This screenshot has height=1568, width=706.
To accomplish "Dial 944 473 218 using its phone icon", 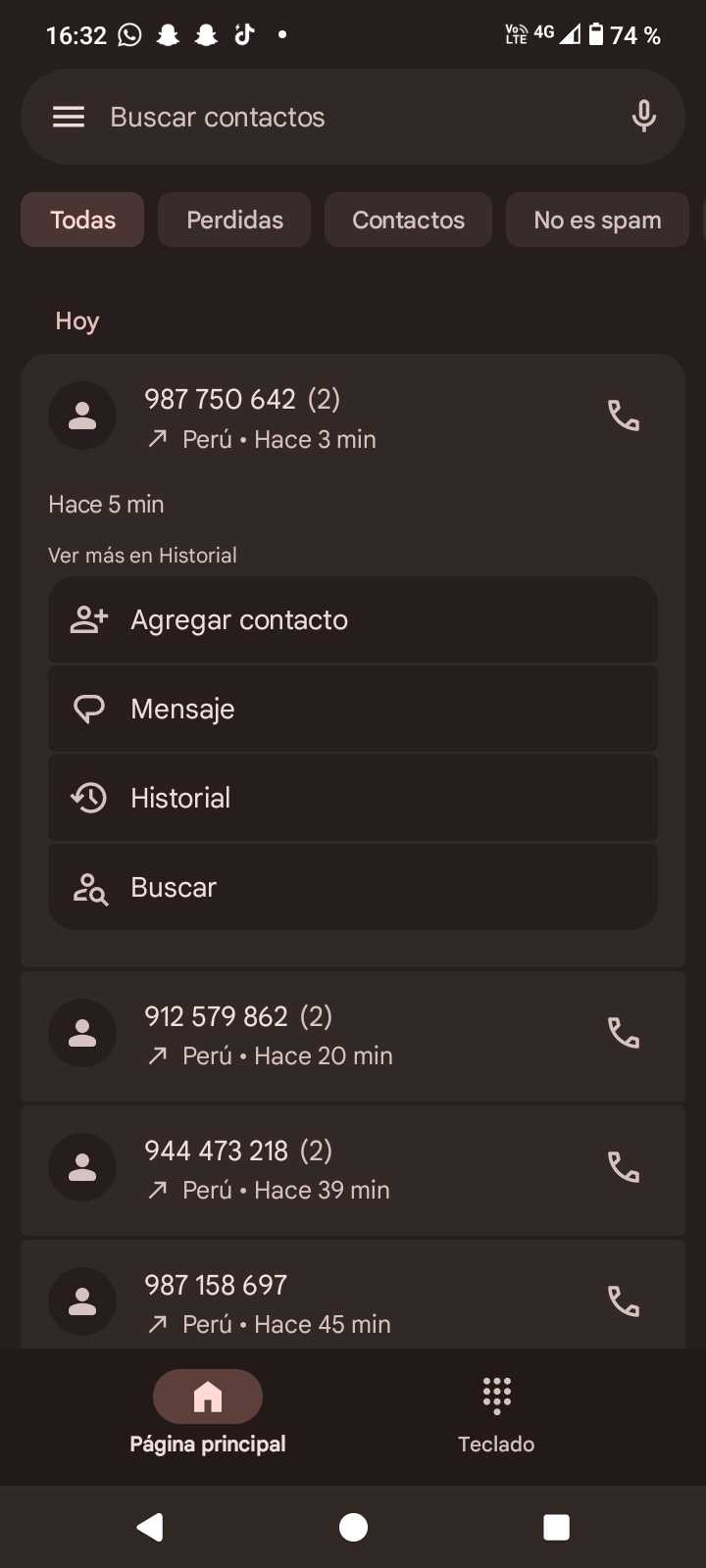I will click(624, 1167).
